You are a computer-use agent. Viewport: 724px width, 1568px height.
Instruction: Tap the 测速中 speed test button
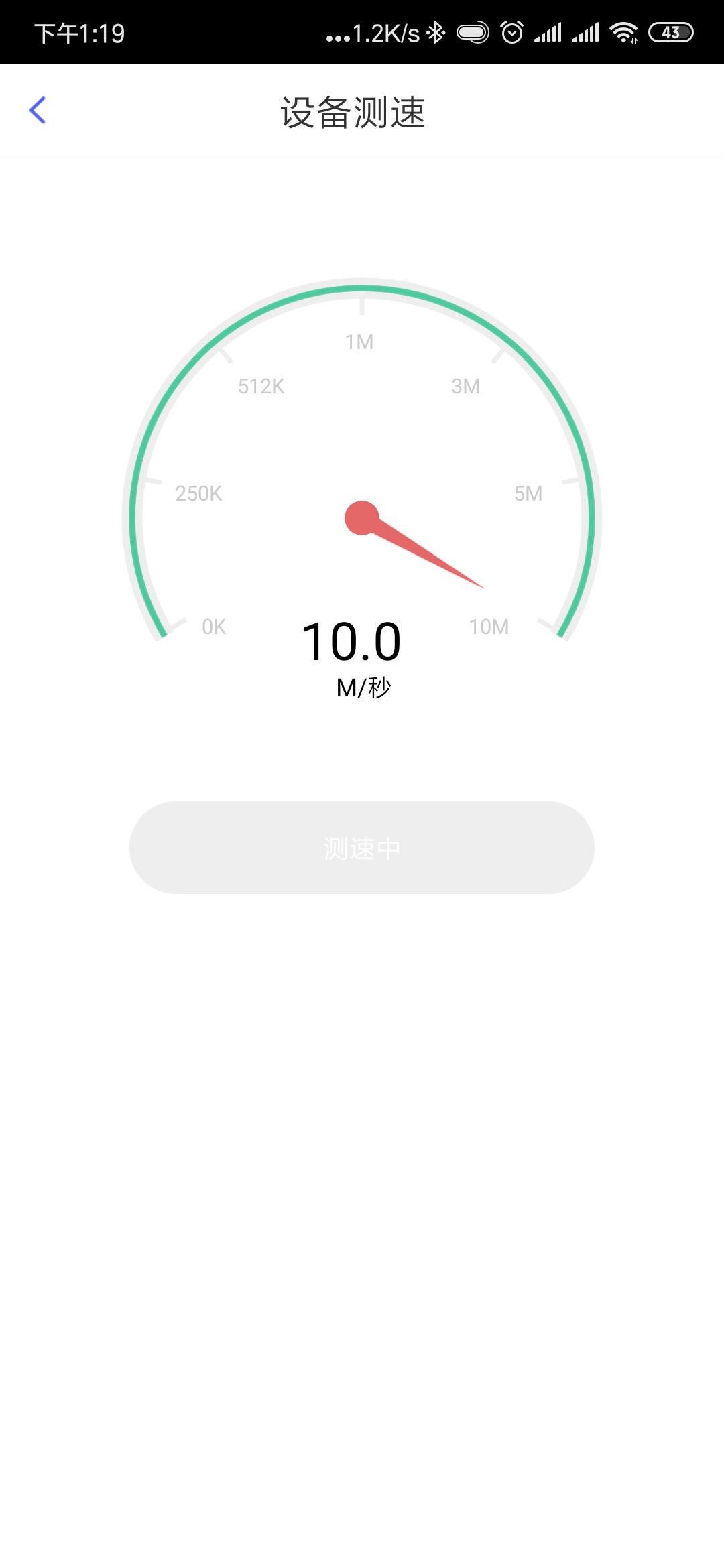coord(361,848)
